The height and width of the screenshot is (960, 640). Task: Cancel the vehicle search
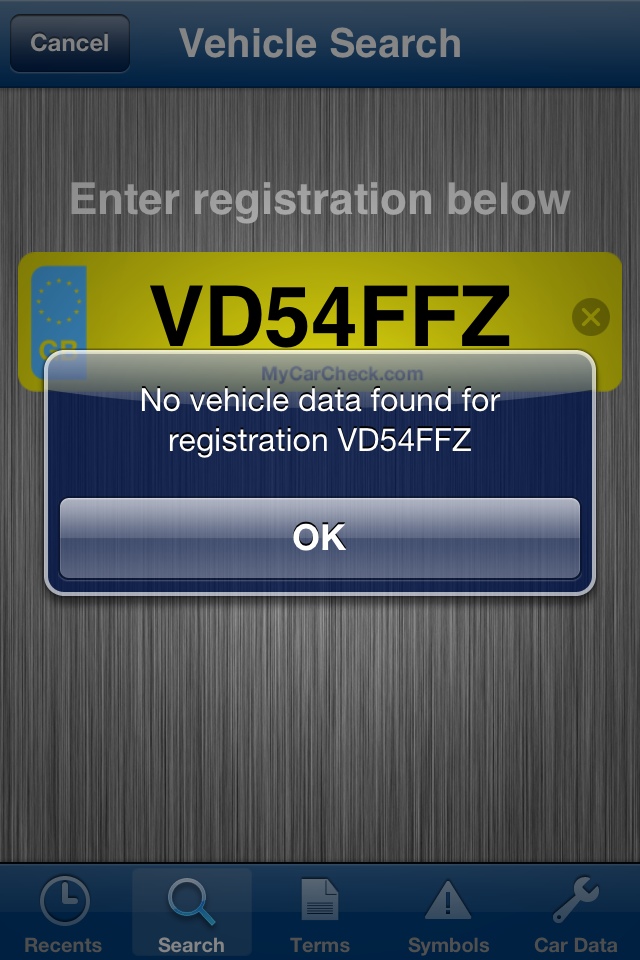[69, 43]
